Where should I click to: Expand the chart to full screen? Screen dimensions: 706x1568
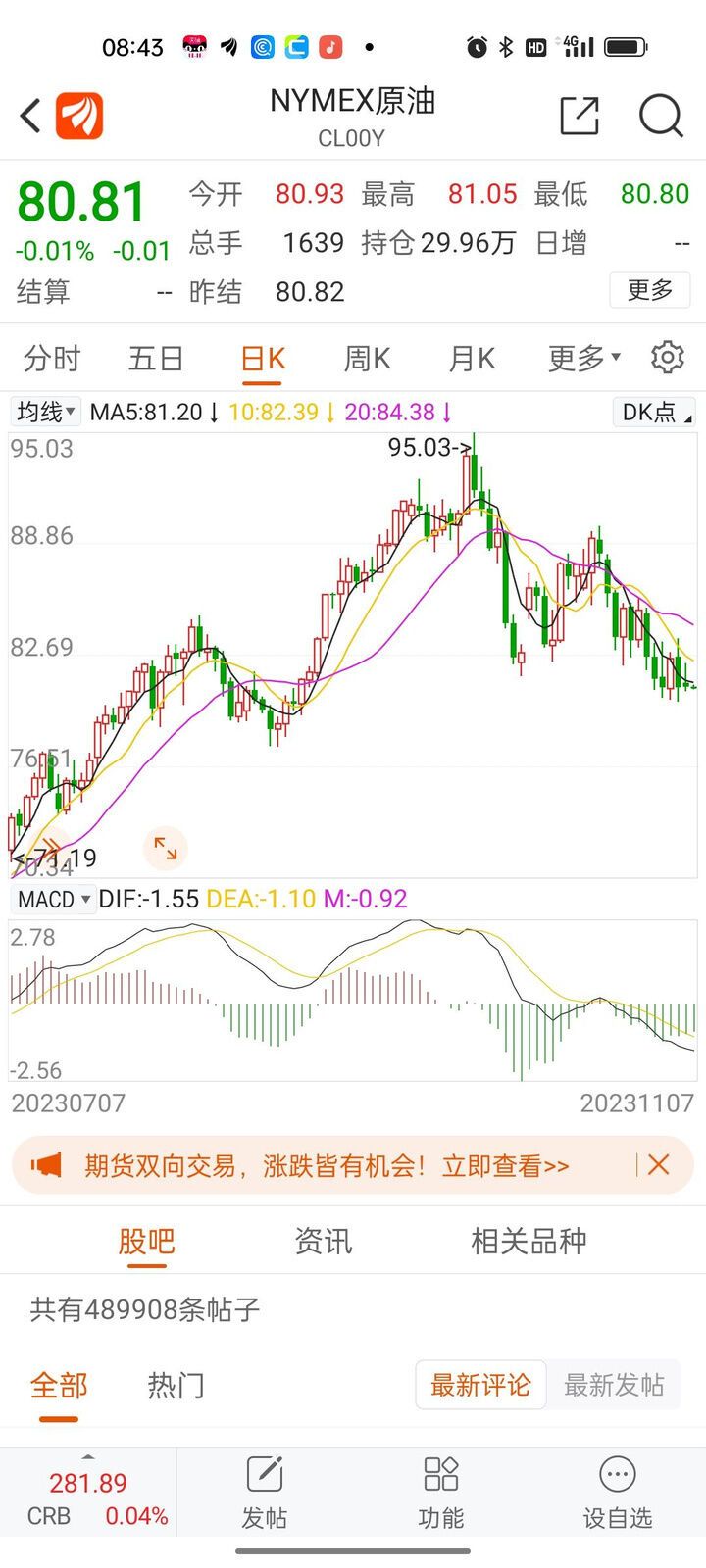[165, 849]
